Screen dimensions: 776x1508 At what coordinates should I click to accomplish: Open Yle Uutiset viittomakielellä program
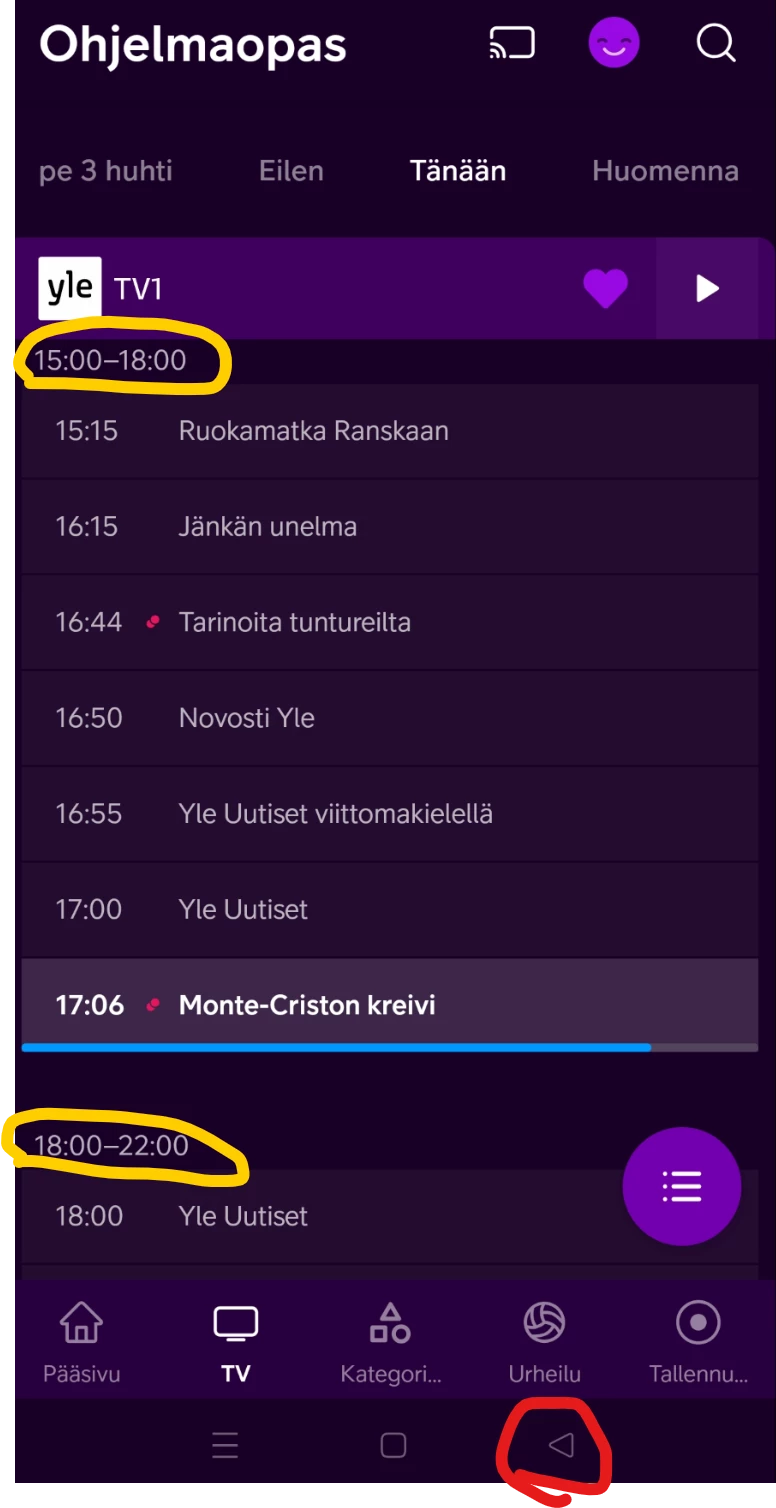click(x=389, y=814)
